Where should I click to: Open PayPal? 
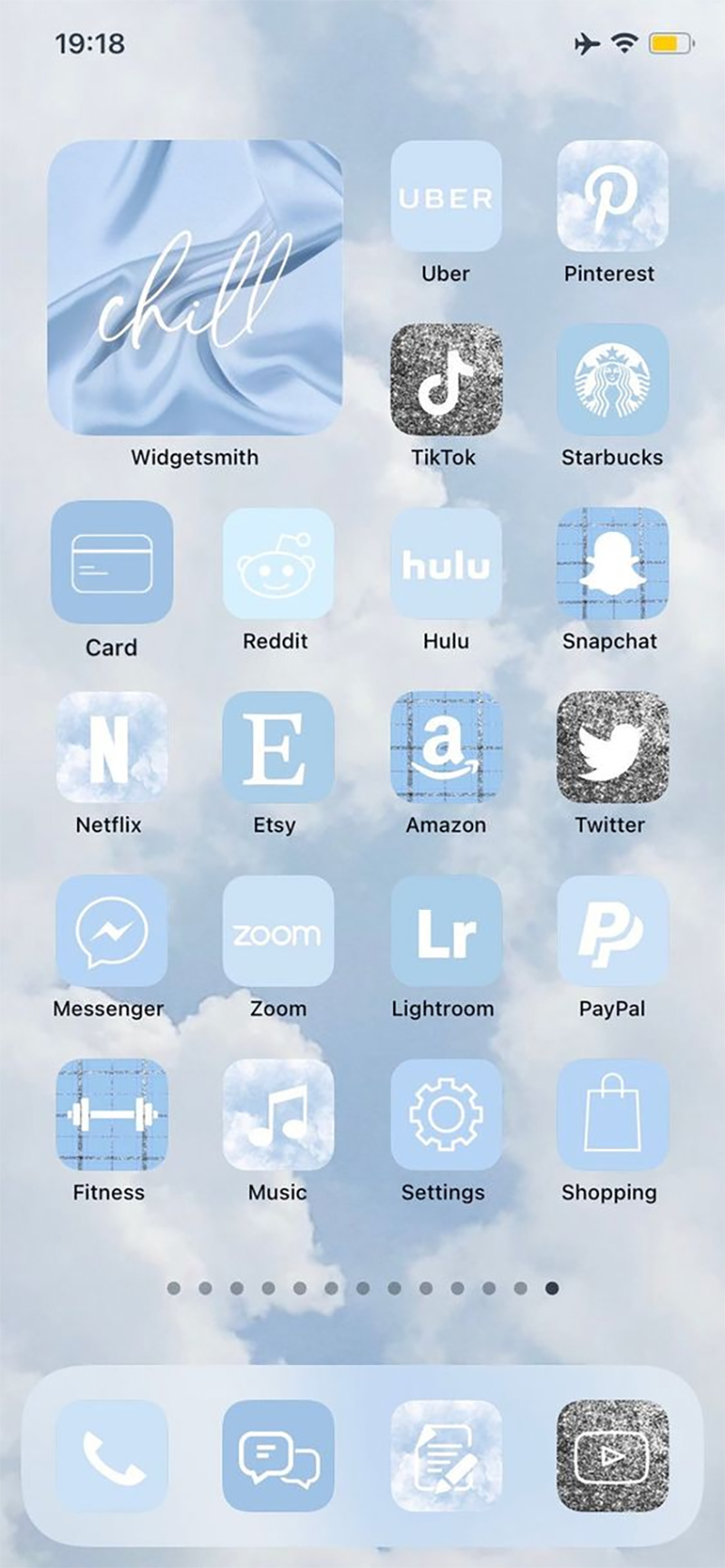point(611,932)
